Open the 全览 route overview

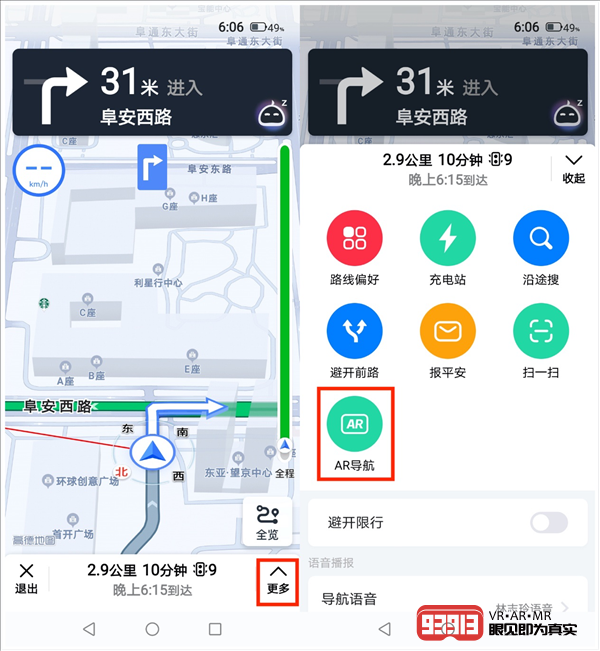[x=267, y=523]
